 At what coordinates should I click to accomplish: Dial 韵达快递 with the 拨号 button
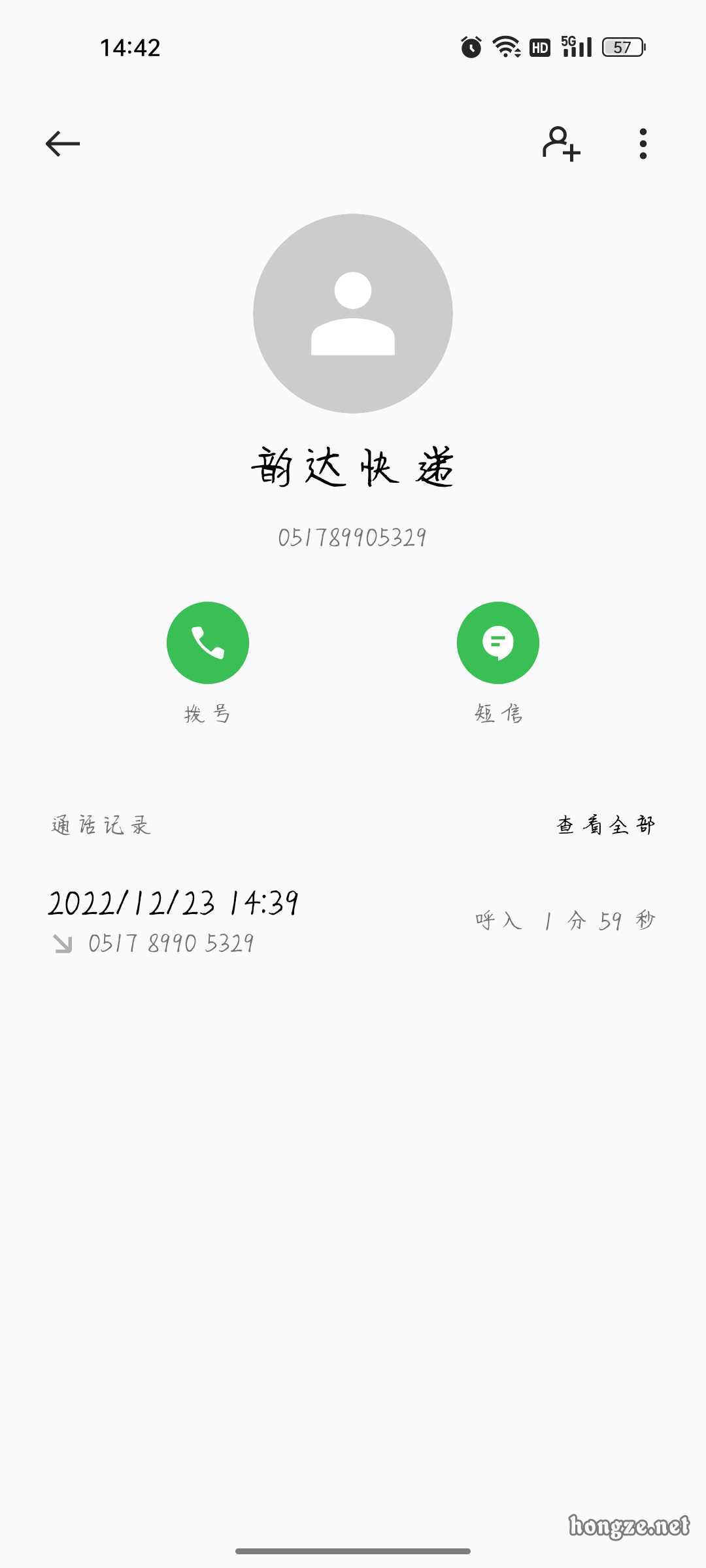(208, 643)
